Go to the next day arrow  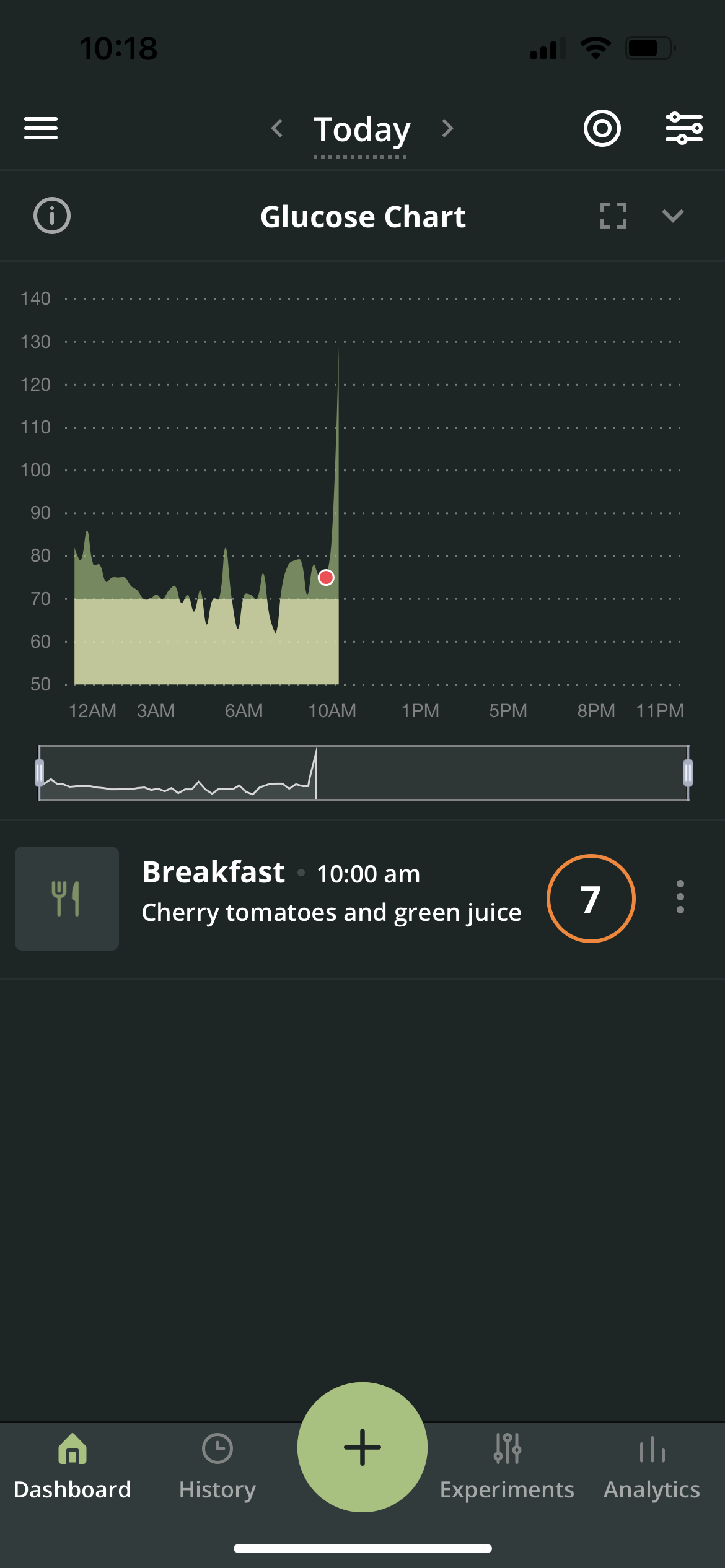[x=447, y=128]
